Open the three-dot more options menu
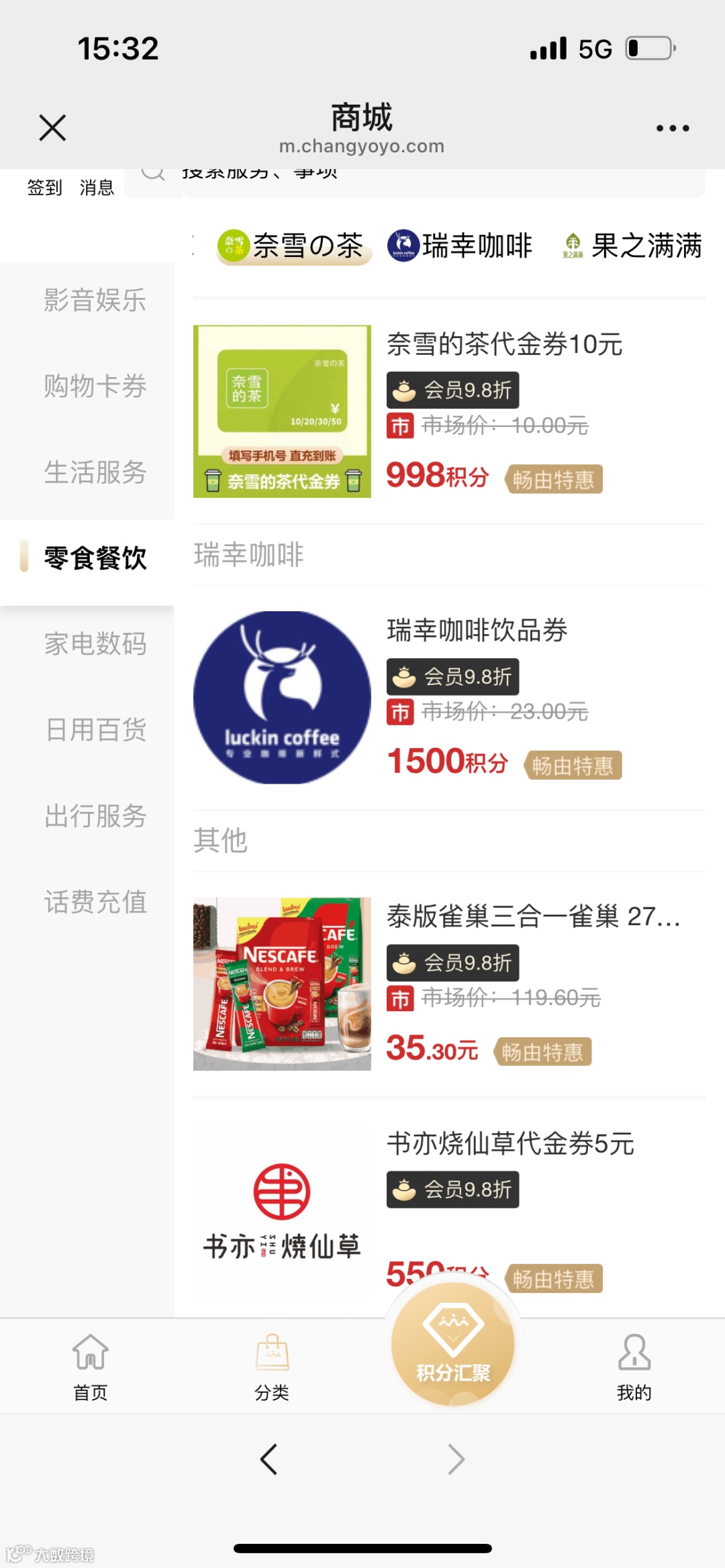Image resolution: width=725 pixels, height=1568 pixels. click(672, 128)
